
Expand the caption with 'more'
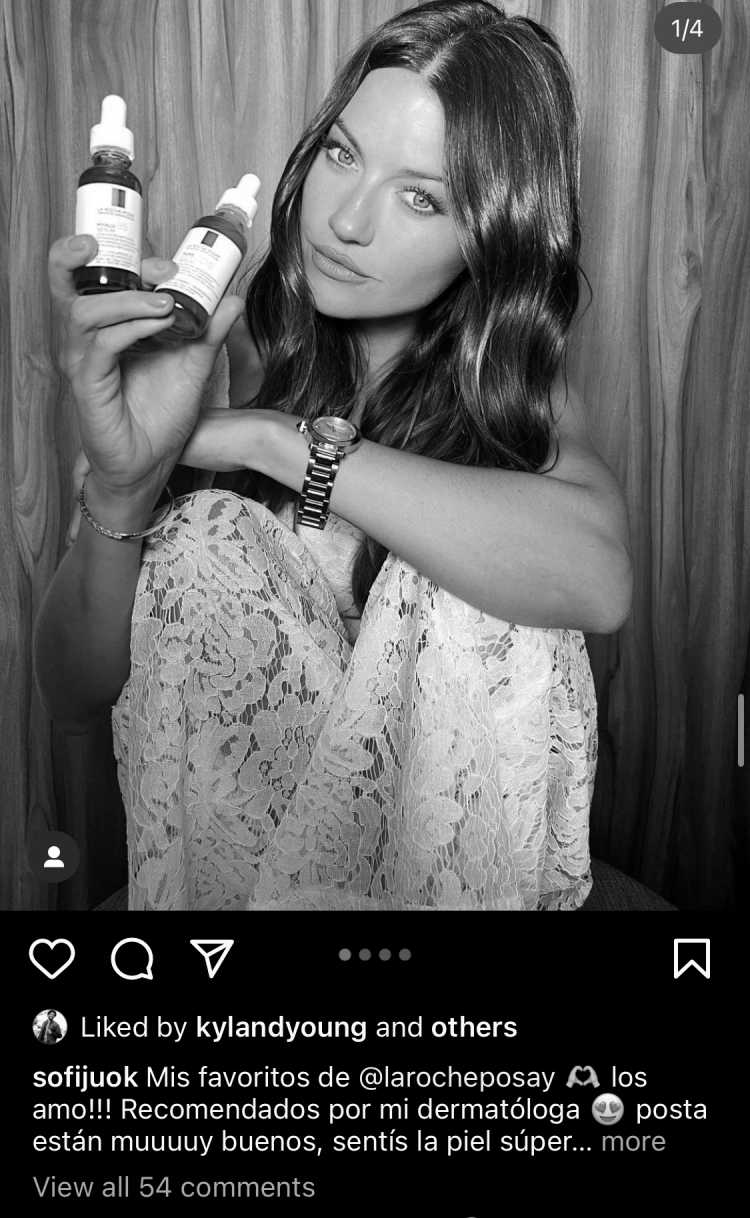pyautogui.click(x=633, y=1141)
